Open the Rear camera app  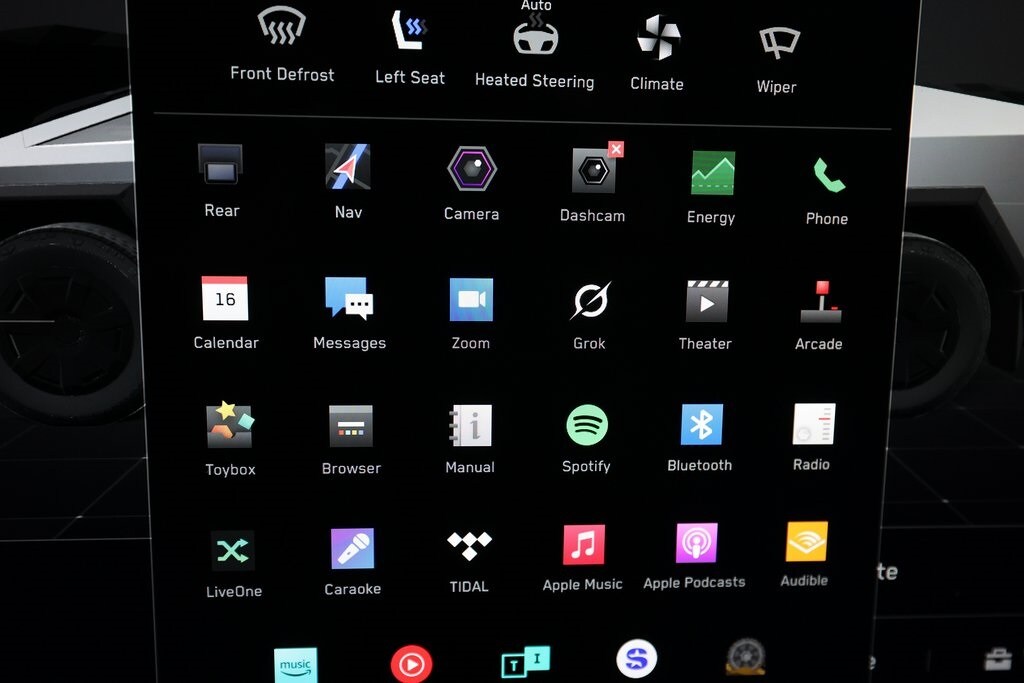221,164
